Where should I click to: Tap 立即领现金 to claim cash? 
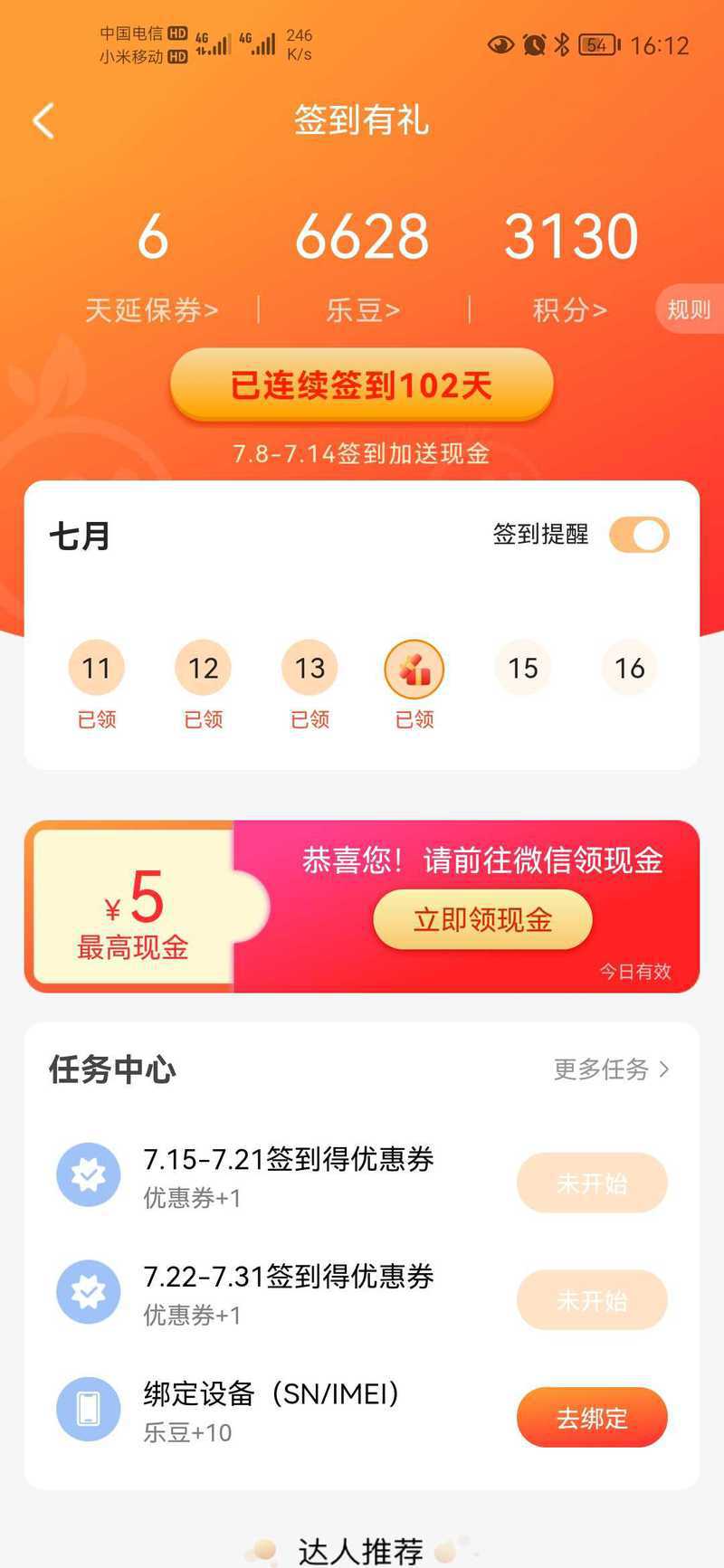[x=482, y=920]
